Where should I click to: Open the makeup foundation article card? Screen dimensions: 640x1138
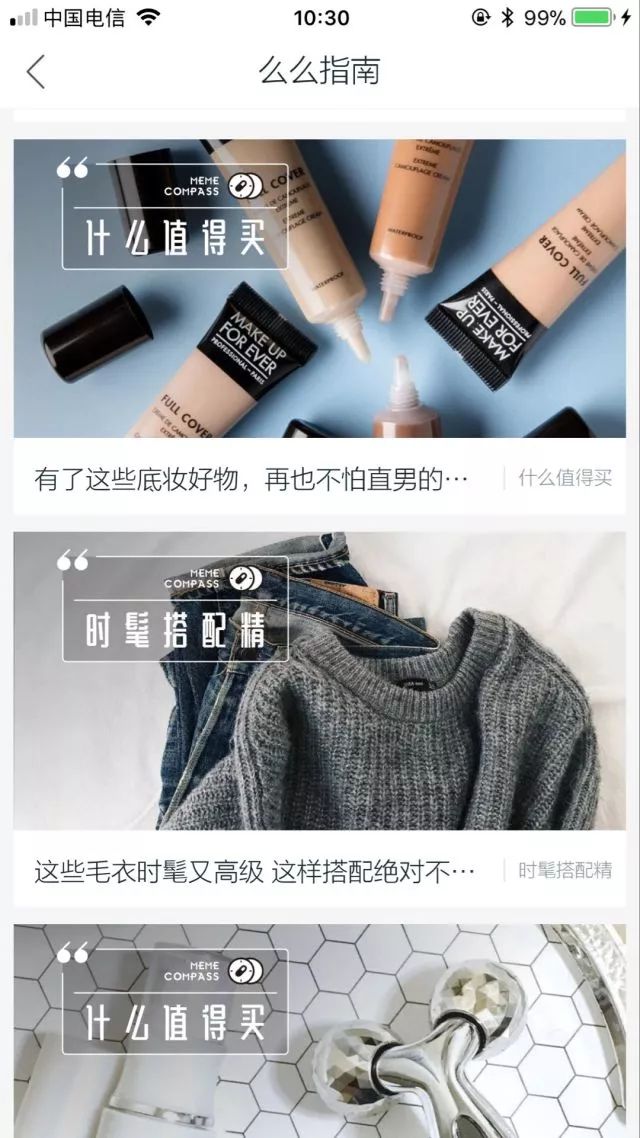point(320,290)
